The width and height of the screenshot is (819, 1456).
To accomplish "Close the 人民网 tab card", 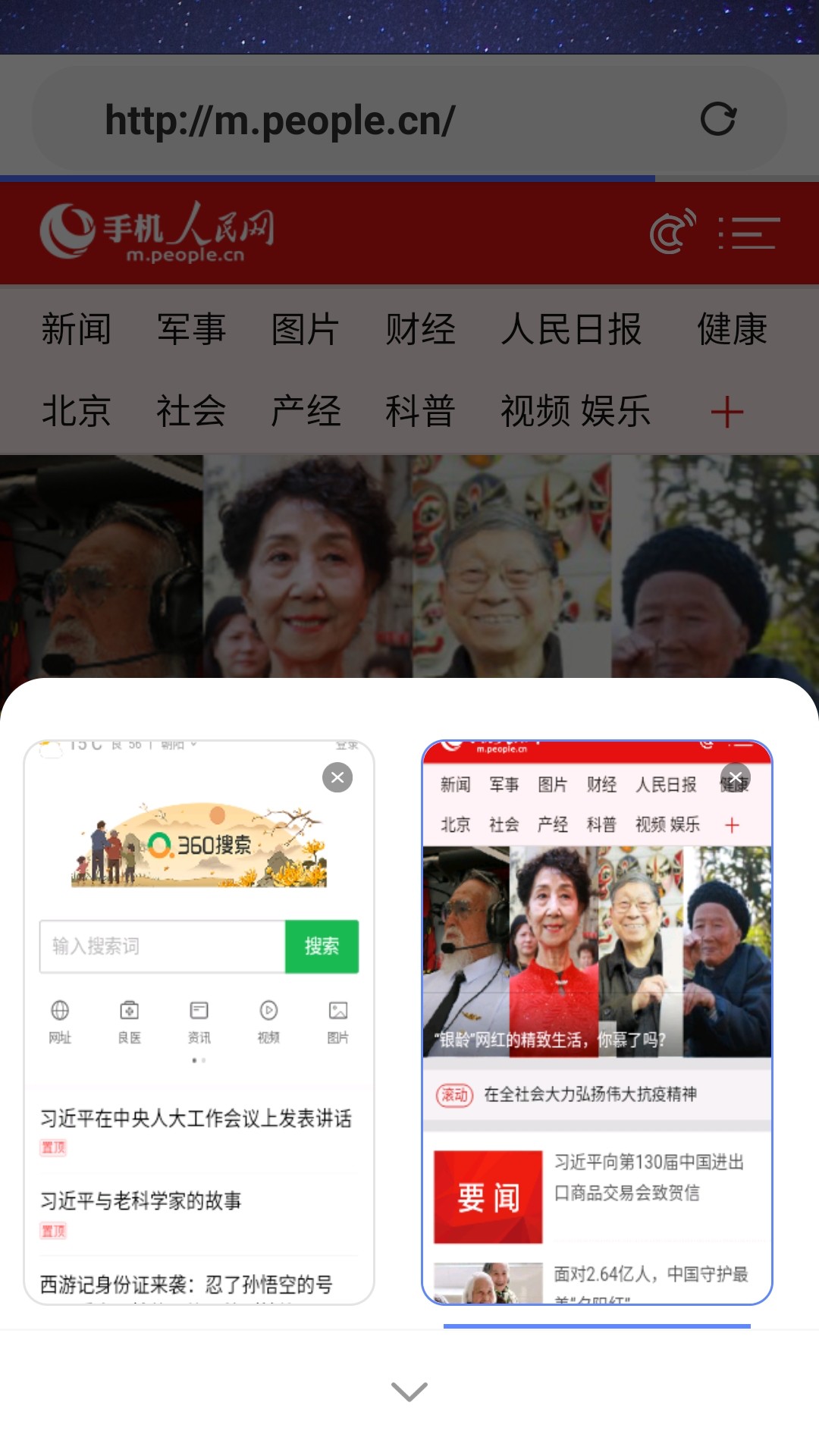I will click(735, 777).
